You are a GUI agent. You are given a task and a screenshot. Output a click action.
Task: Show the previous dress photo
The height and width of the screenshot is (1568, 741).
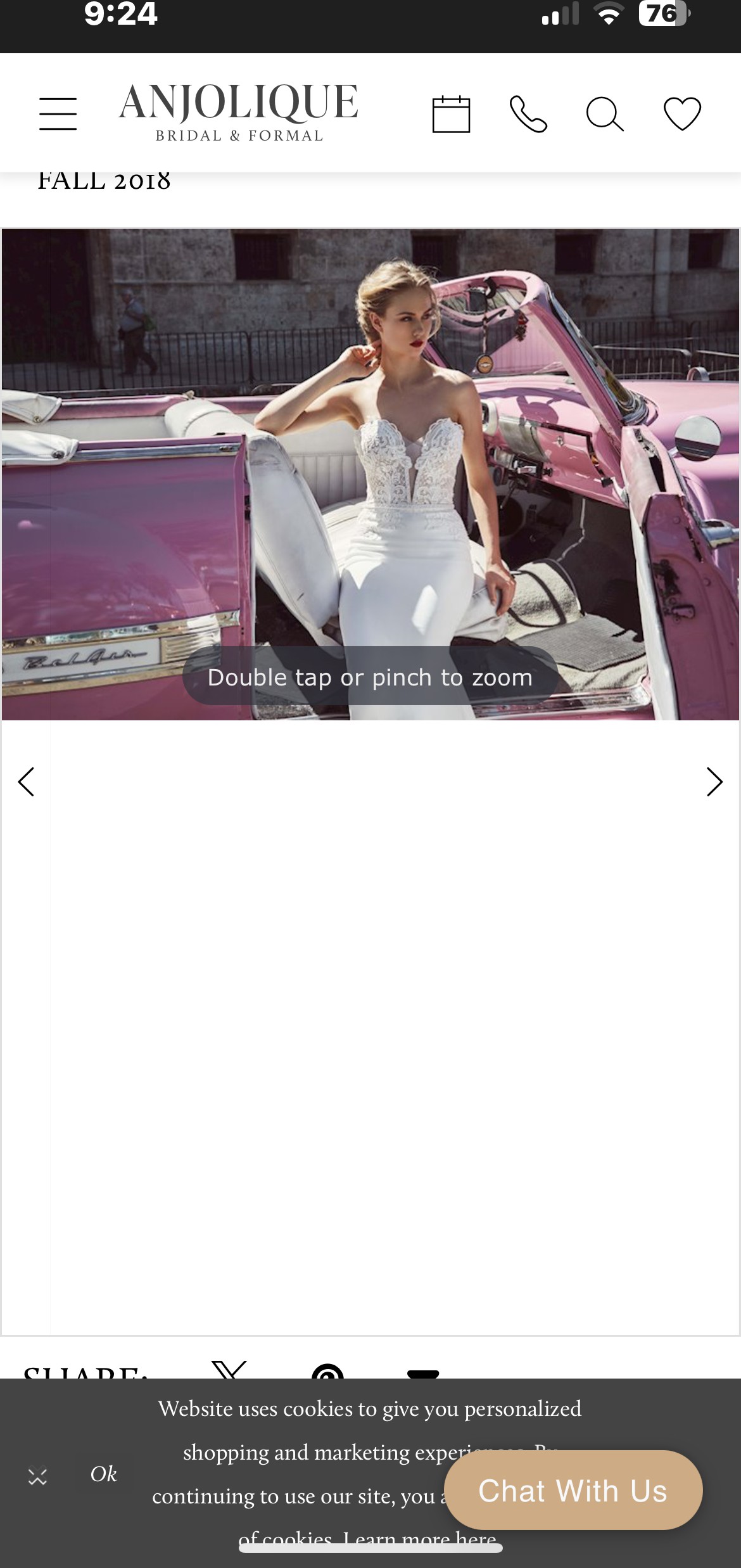coord(26,782)
